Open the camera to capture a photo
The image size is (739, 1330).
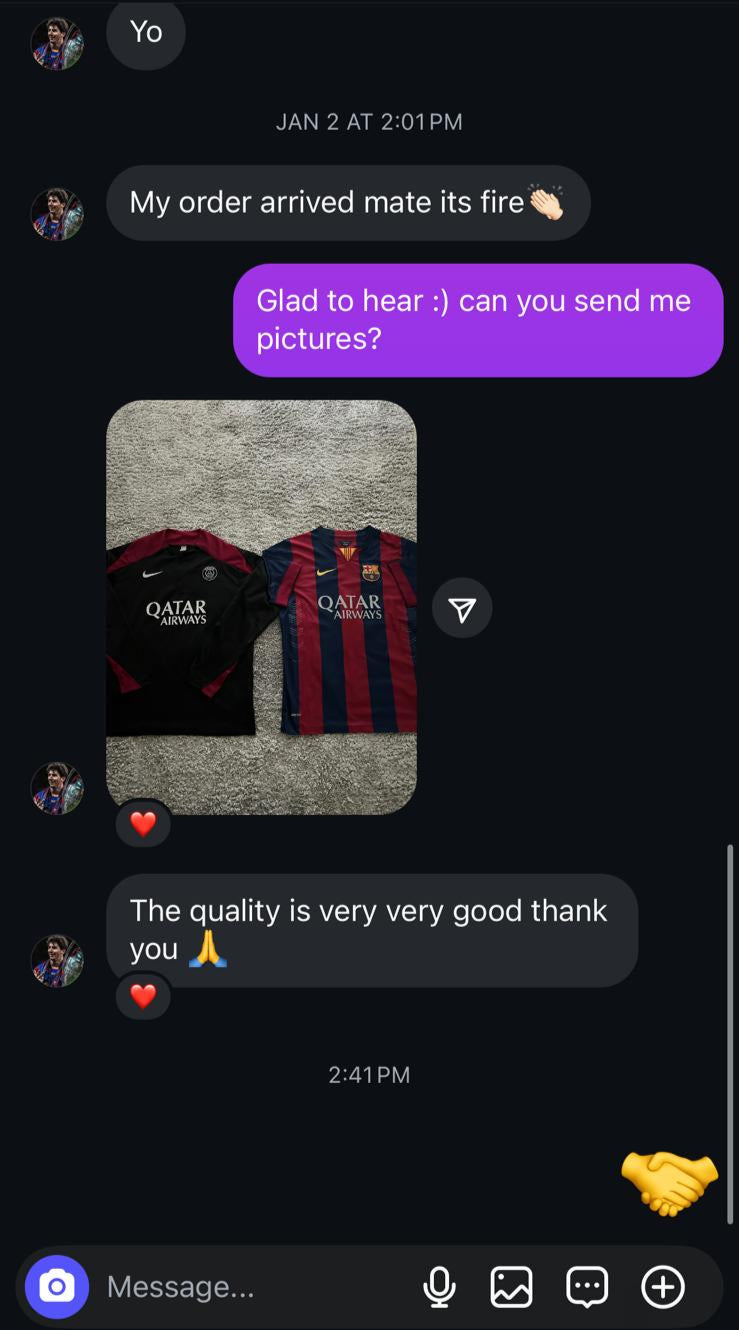[57, 1287]
